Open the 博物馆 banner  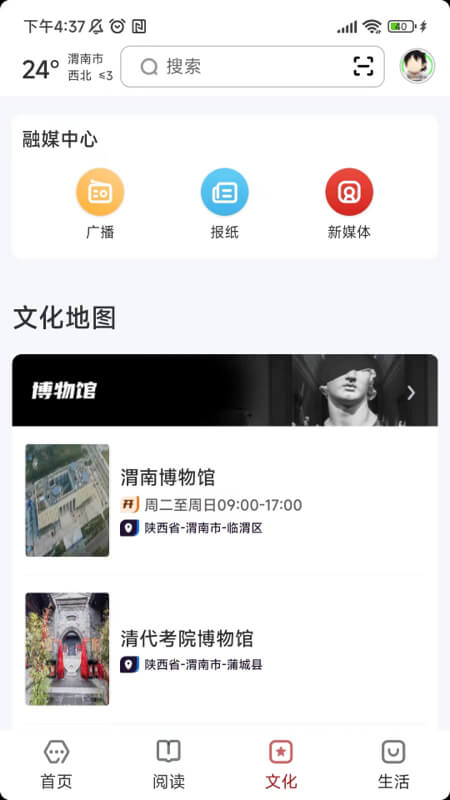click(225, 390)
